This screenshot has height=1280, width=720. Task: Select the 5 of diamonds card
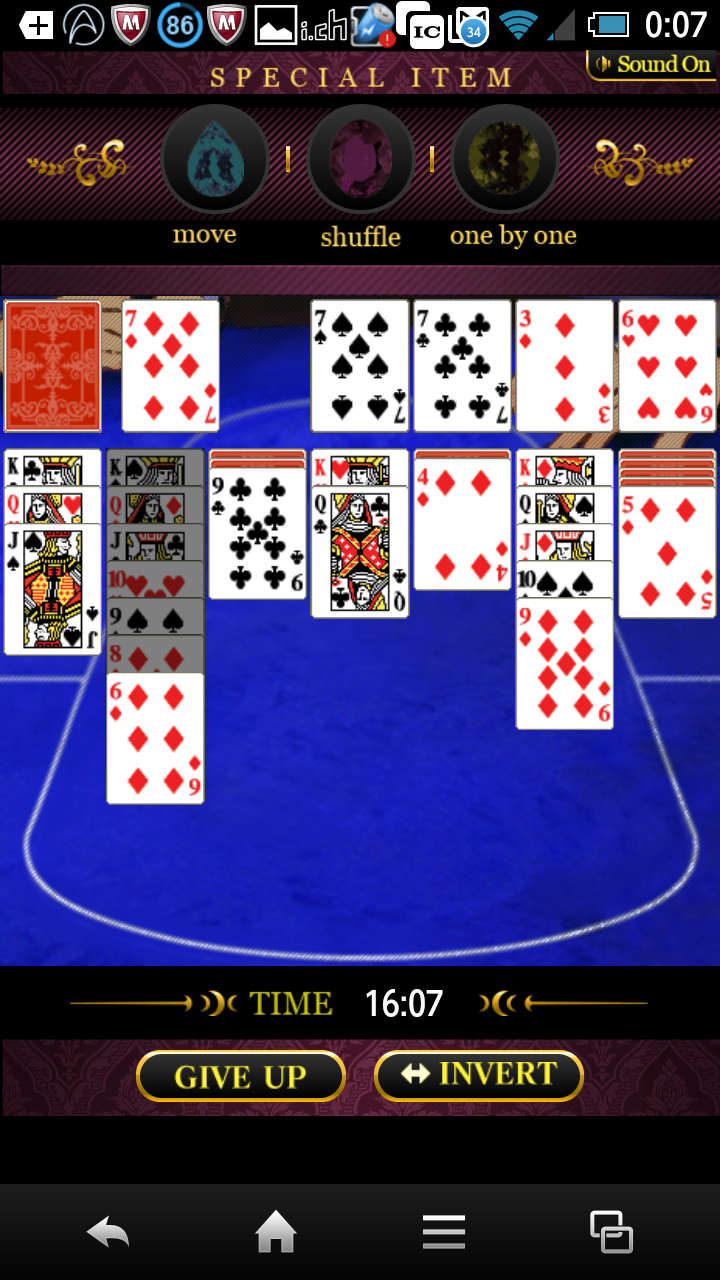(667, 552)
